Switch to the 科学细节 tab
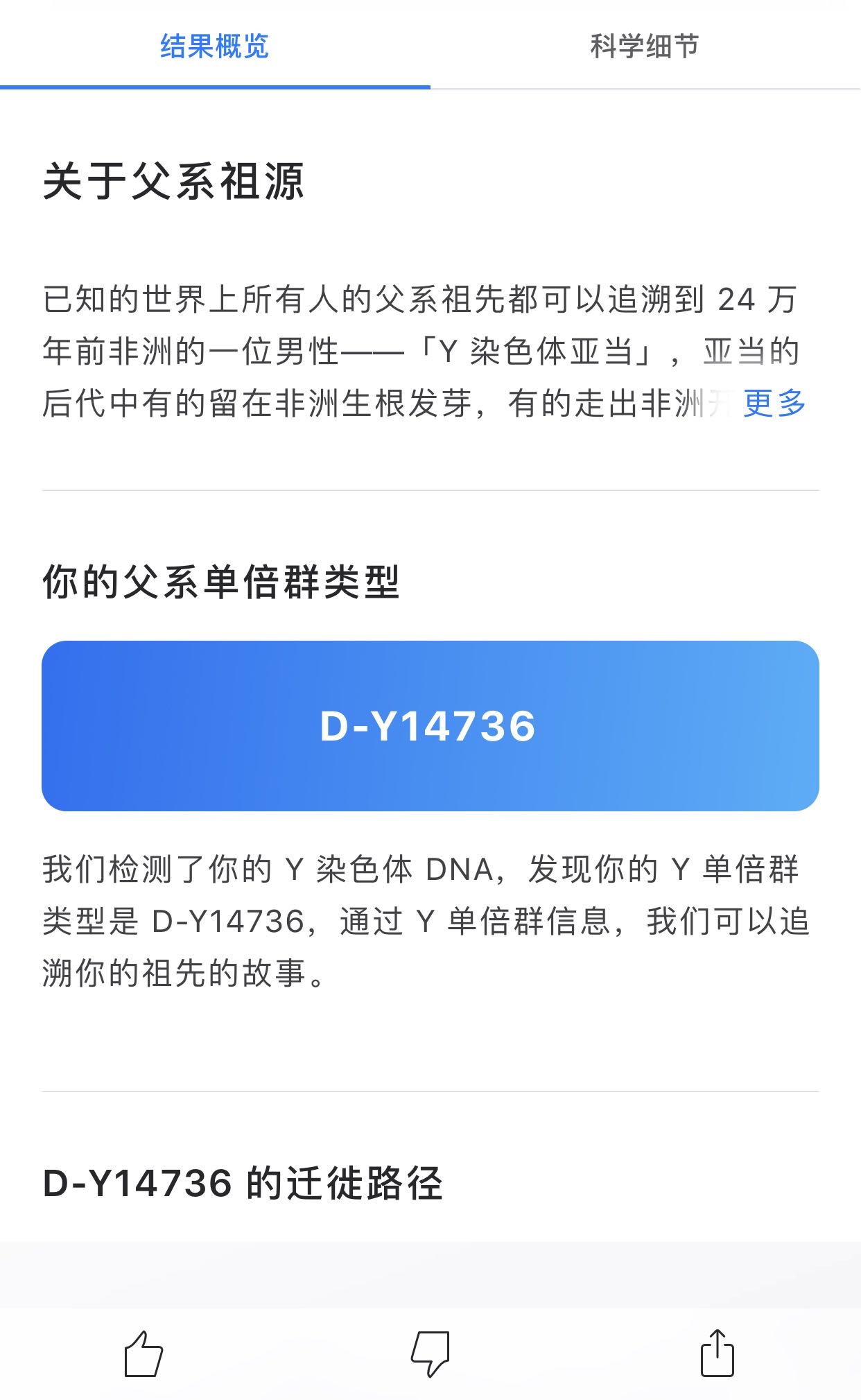The image size is (861, 1400). click(645, 46)
